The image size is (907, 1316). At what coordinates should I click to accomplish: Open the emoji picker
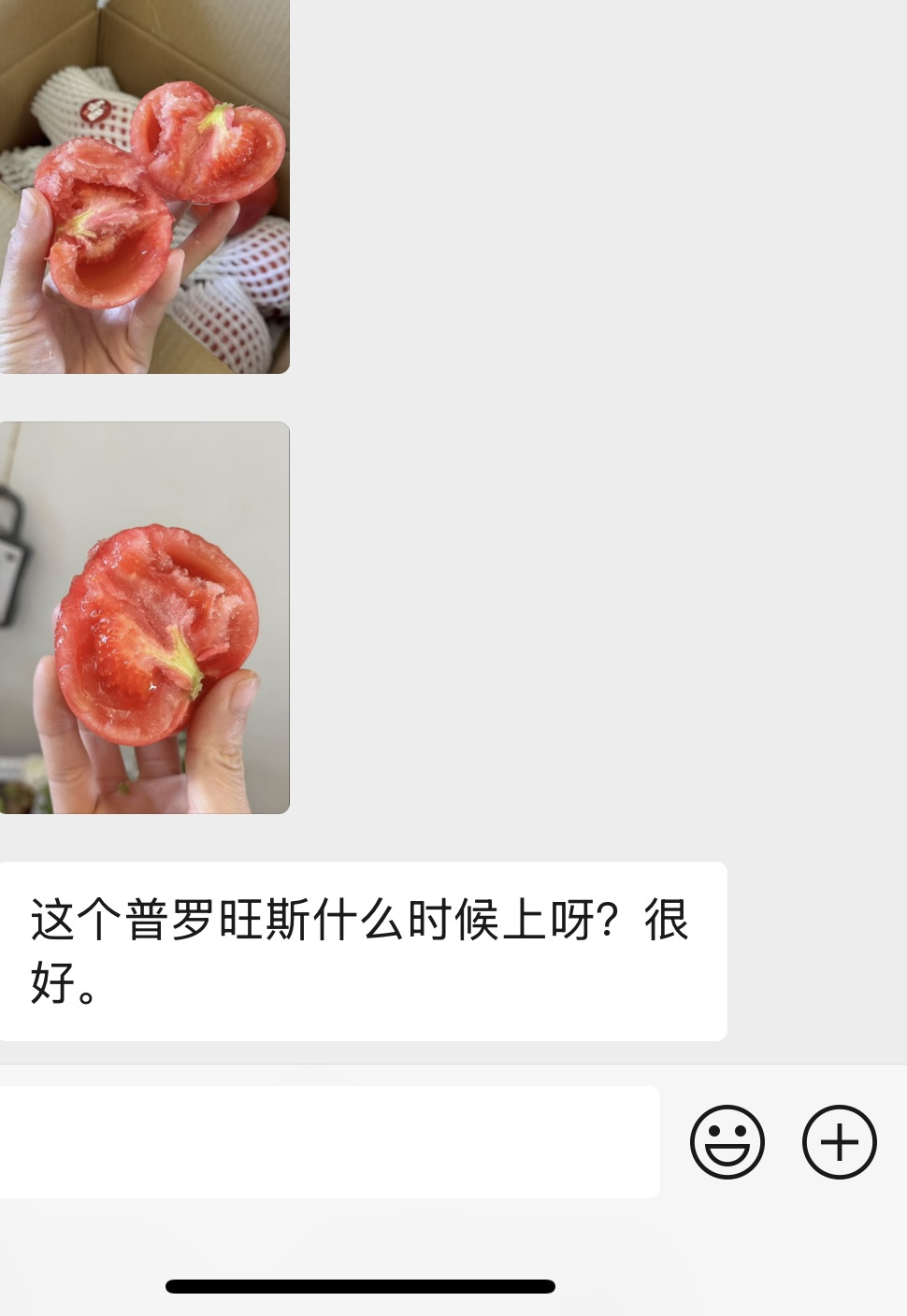tap(727, 1141)
